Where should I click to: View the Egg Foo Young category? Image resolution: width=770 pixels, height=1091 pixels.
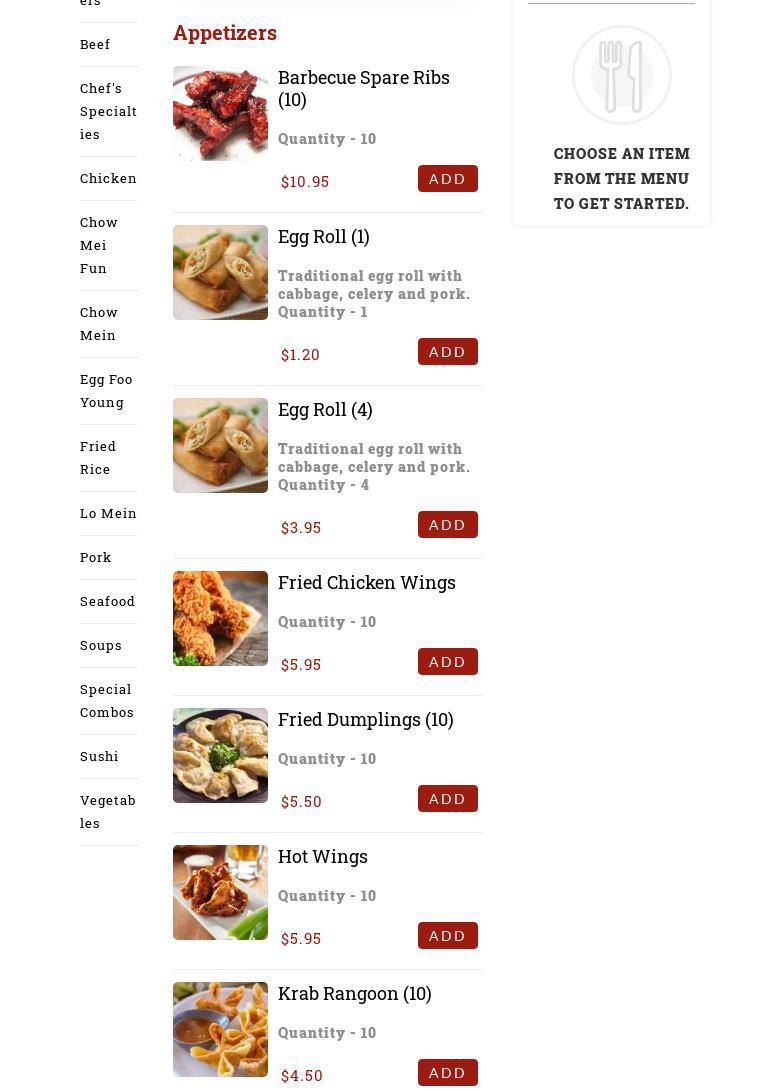(106, 390)
